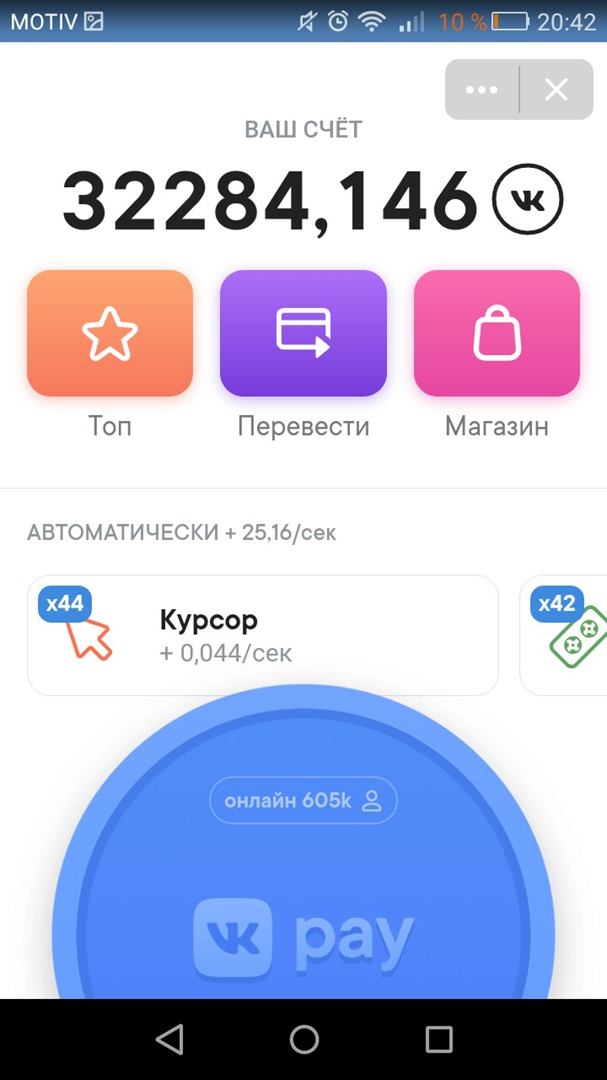The height and width of the screenshot is (1080, 607).
Task: Go to the phone's home screen
Action: pyautogui.click(x=304, y=1039)
